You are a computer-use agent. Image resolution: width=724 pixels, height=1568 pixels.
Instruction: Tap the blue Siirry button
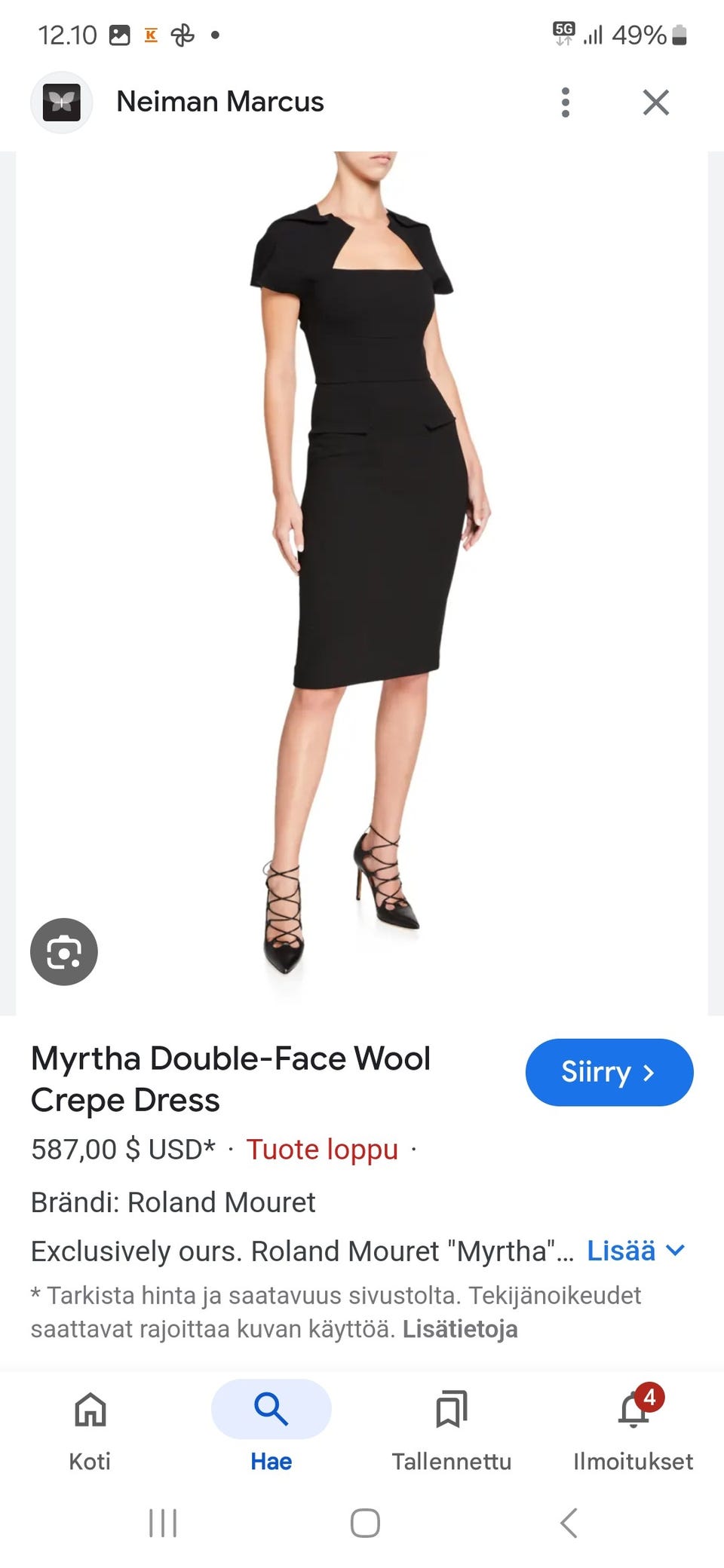coord(609,1072)
